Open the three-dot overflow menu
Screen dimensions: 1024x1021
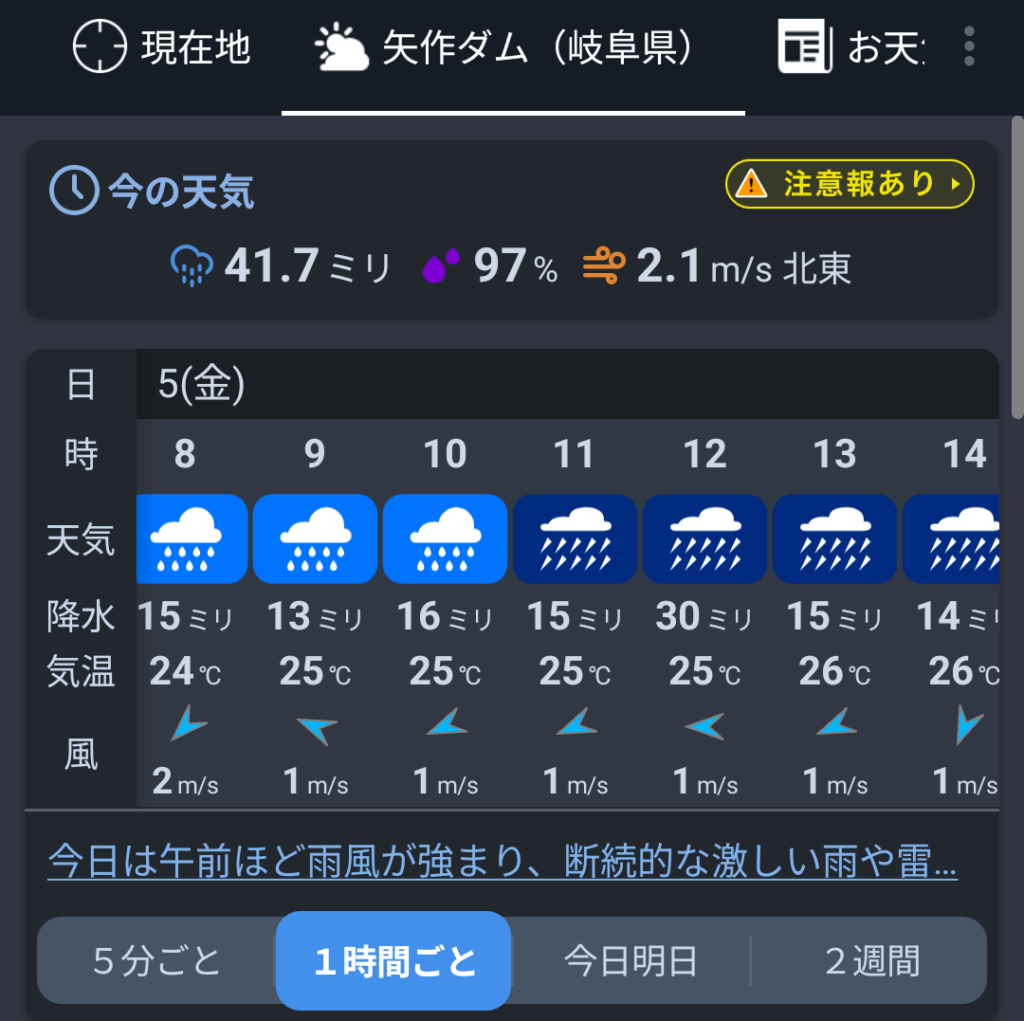(968, 47)
